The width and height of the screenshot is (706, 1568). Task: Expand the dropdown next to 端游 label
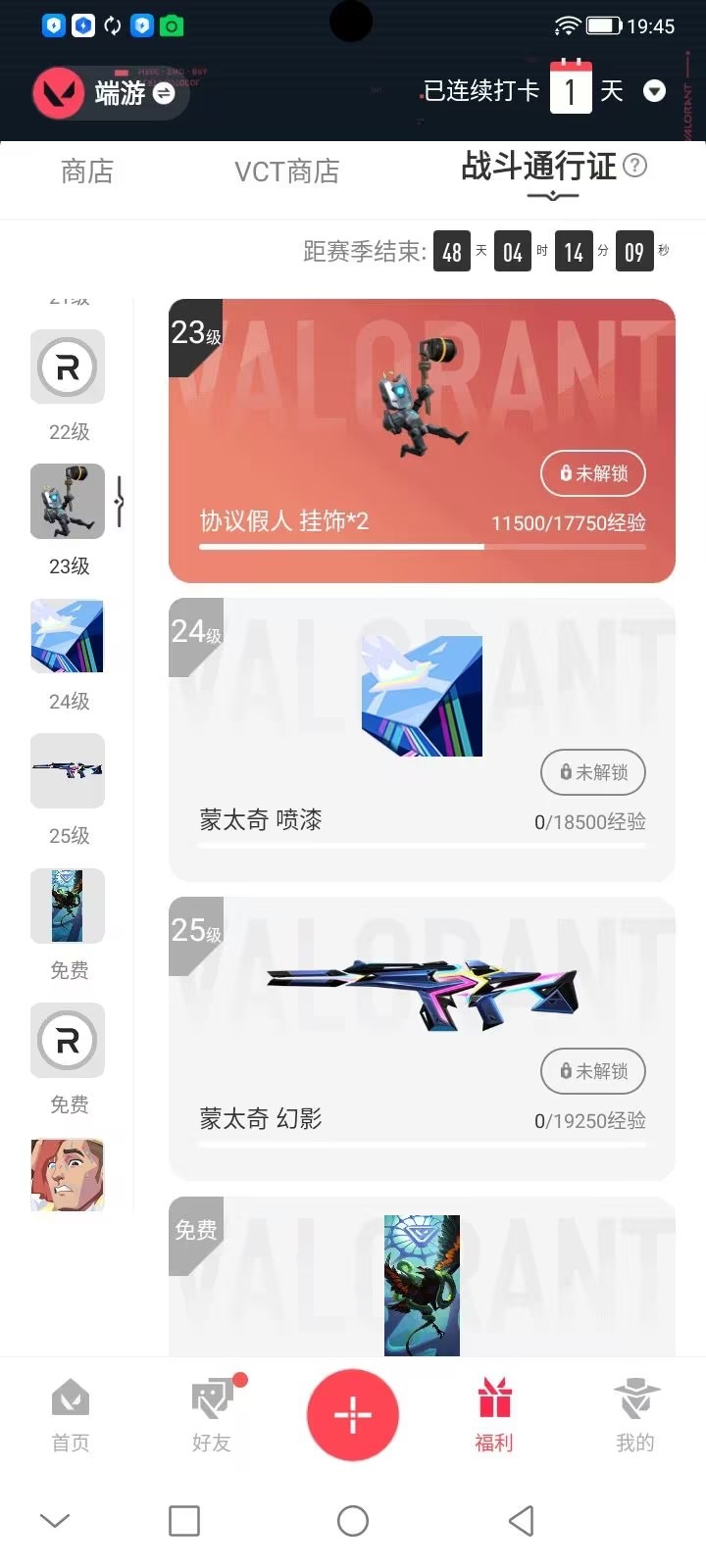click(x=165, y=94)
